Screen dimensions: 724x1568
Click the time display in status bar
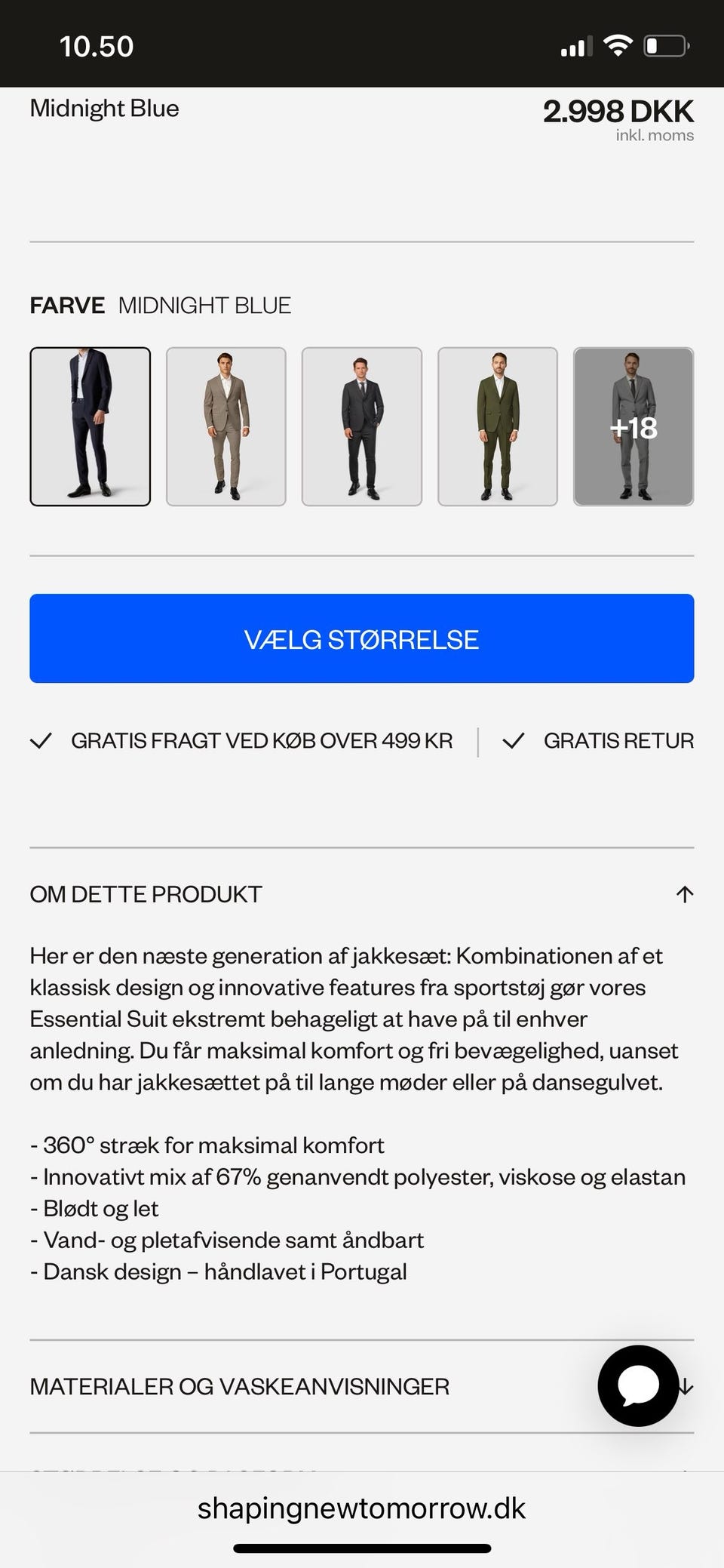pos(97,45)
